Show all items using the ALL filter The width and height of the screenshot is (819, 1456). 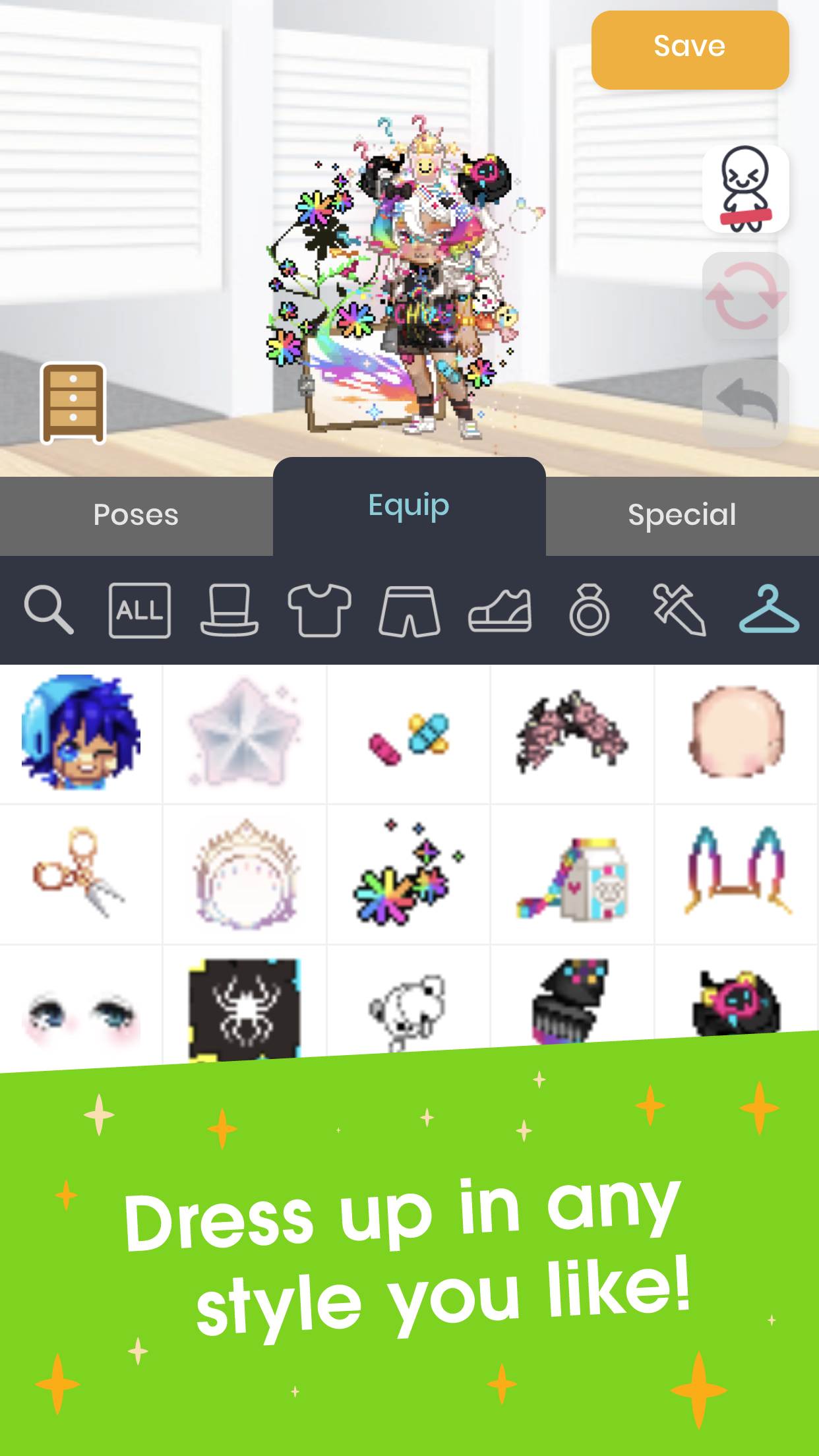pos(139,611)
